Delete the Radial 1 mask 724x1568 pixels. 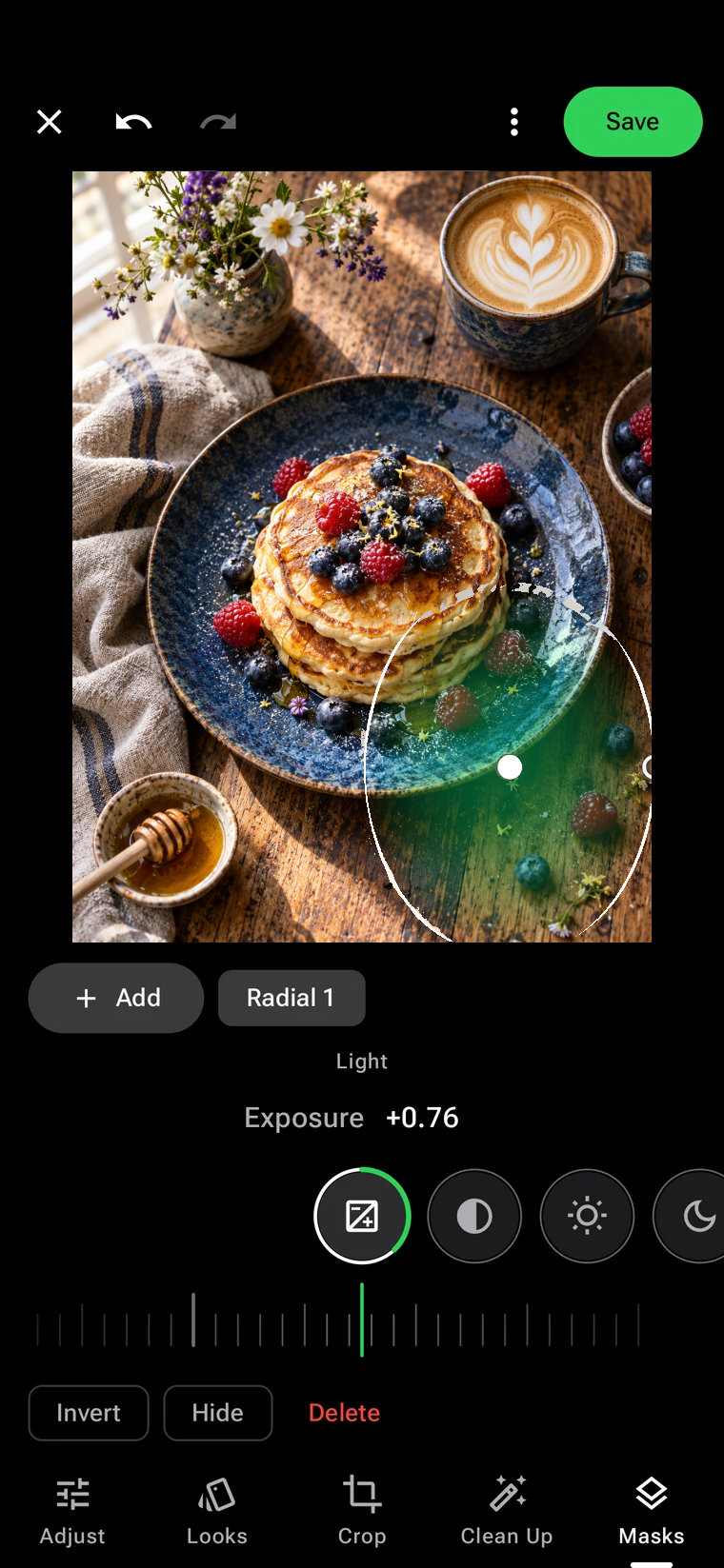coord(344,1413)
